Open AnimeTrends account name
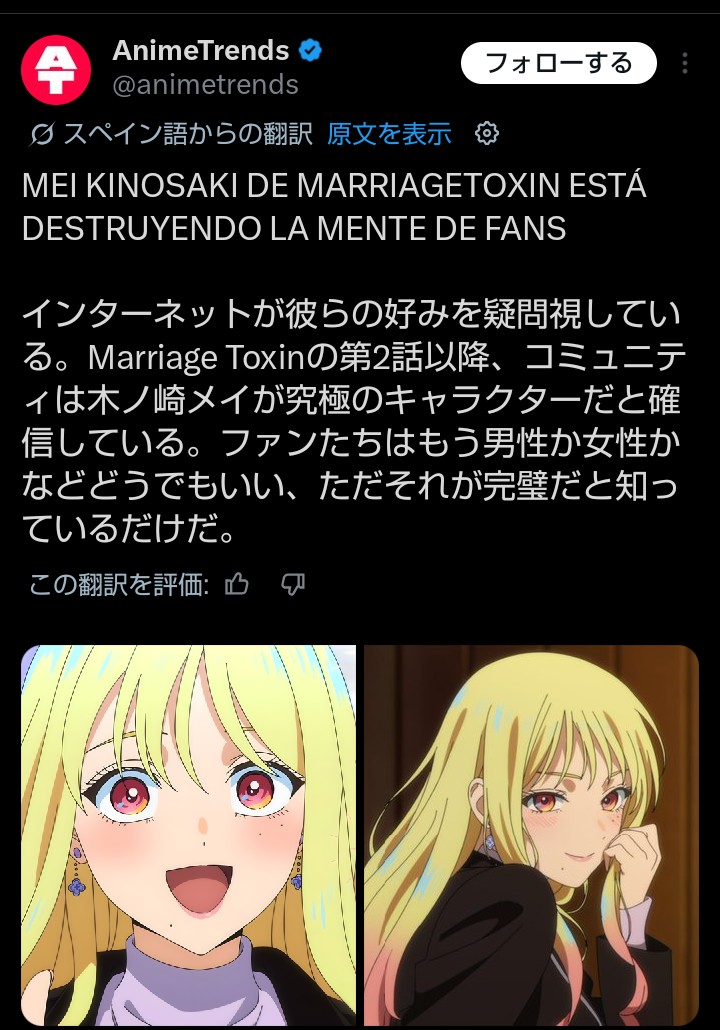The height and width of the screenshot is (1030, 720). pyautogui.click(x=201, y=50)
